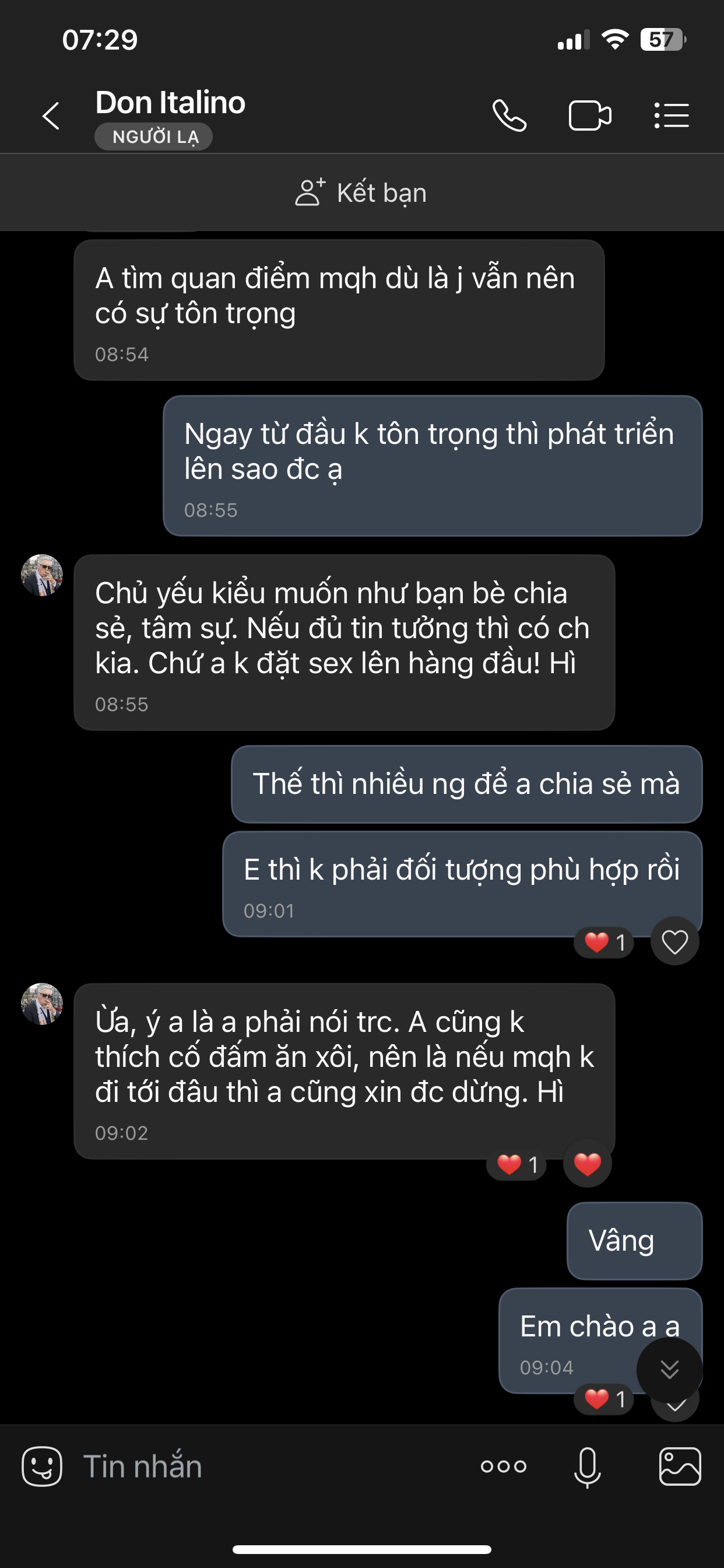This screenshot has height=1568, width=724.
Task: Tap red heart on 'Ừa, ý a là' message
Action: 587,1164
